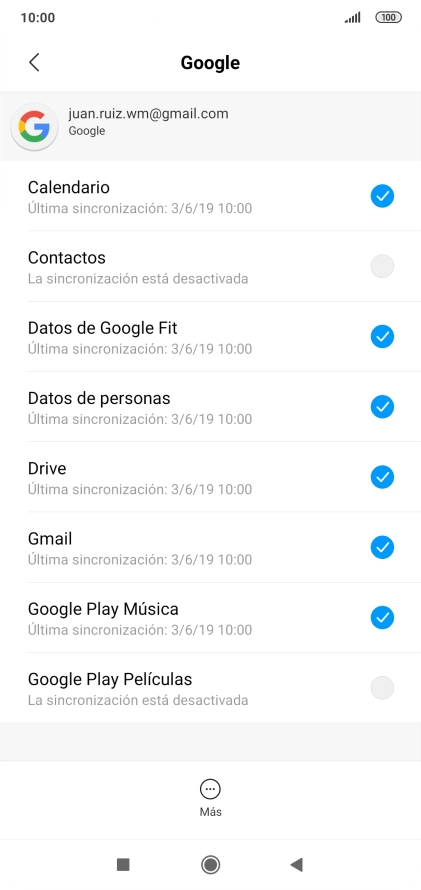The width and height of the screenshot is (421, 890).
Task: Go back using the top-left arrow
Action: point(34,62)
